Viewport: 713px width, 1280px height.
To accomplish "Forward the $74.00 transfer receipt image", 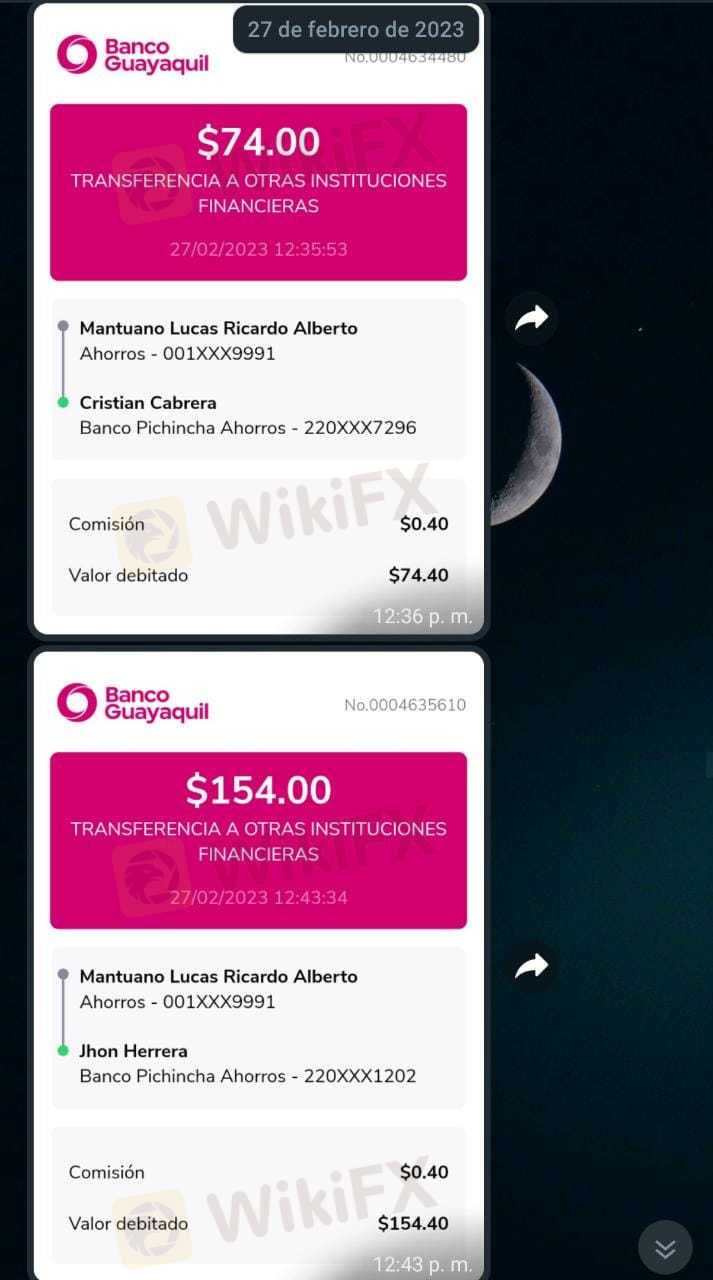I will pos(531,319).
